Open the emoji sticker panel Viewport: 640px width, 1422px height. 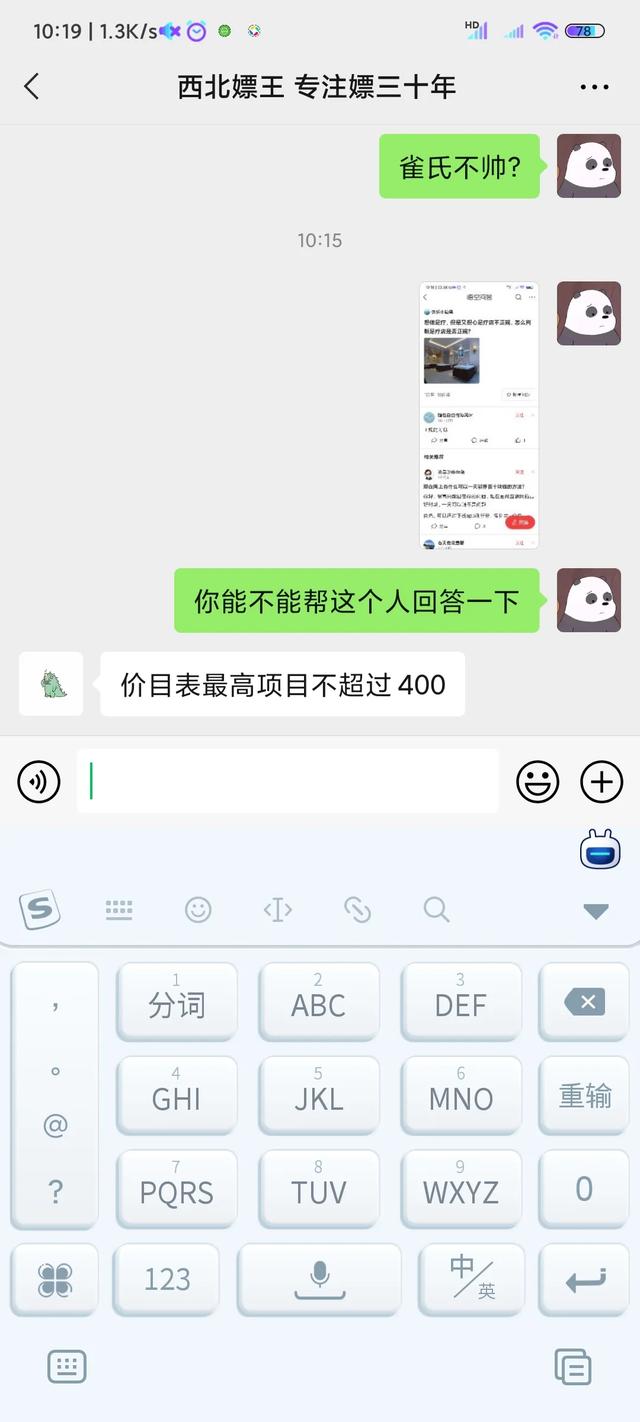538,782
